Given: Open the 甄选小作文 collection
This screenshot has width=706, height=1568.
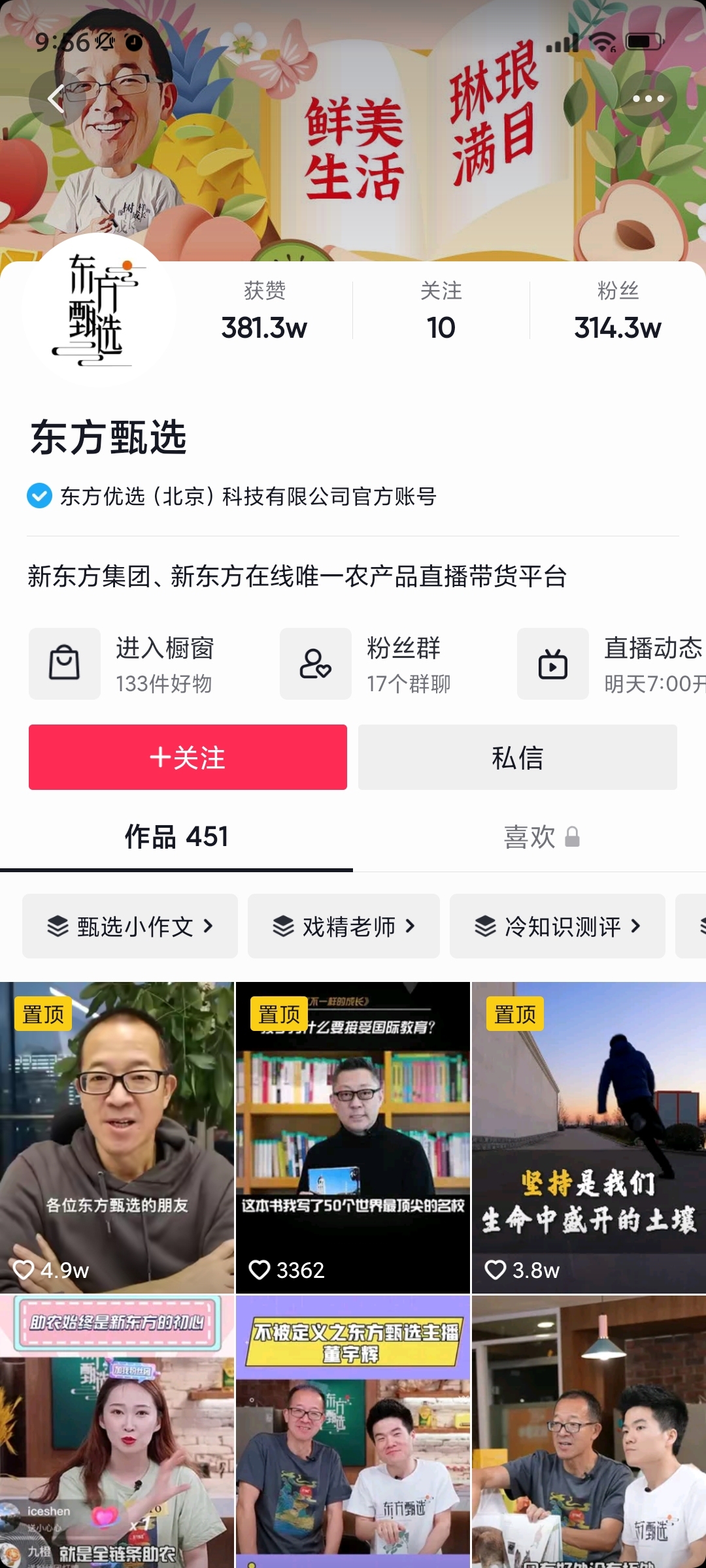Looking at the screenshot, I should (x=130, y=926).
